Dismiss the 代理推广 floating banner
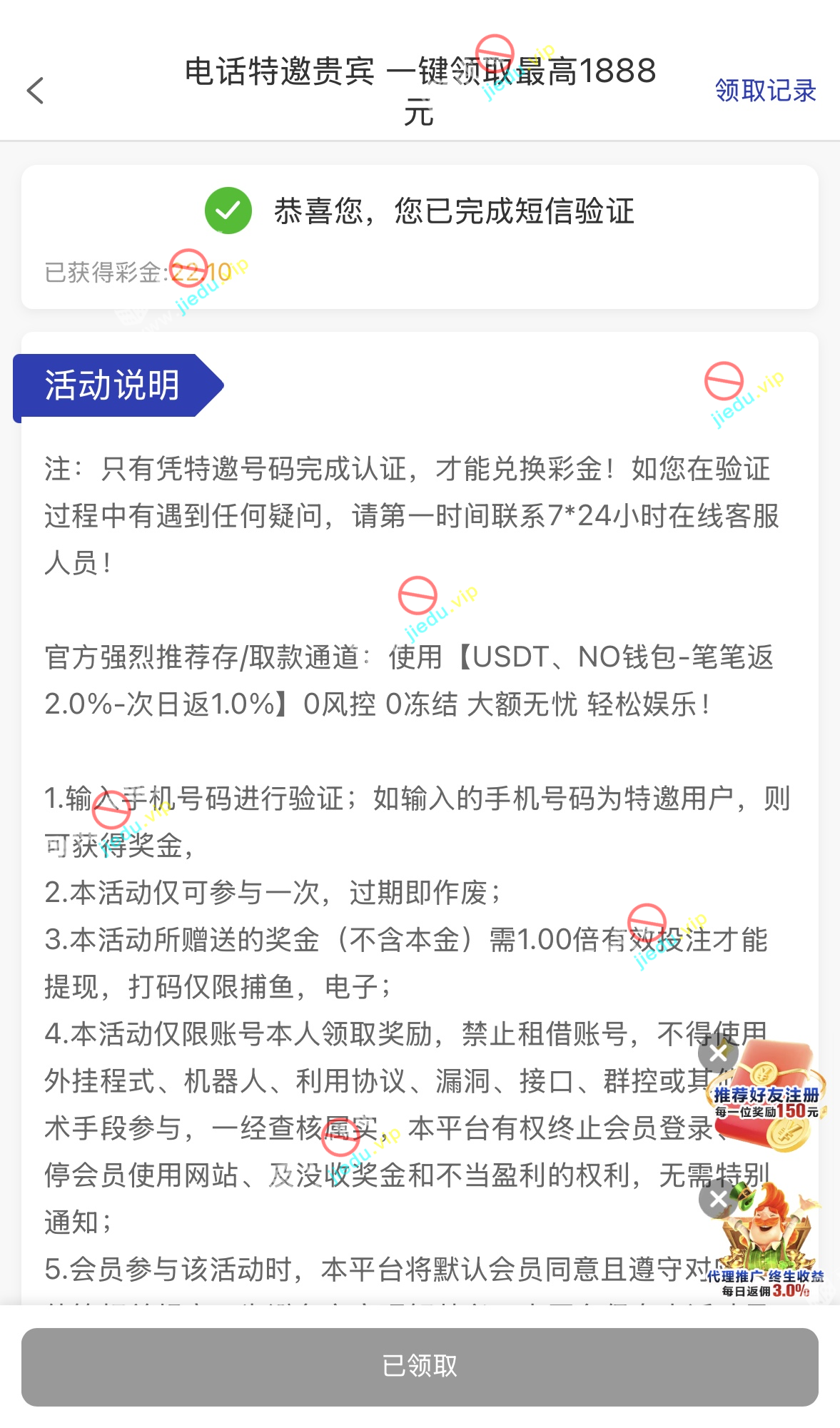The width and height of the screenshot is (840, 1428). 718,1199
